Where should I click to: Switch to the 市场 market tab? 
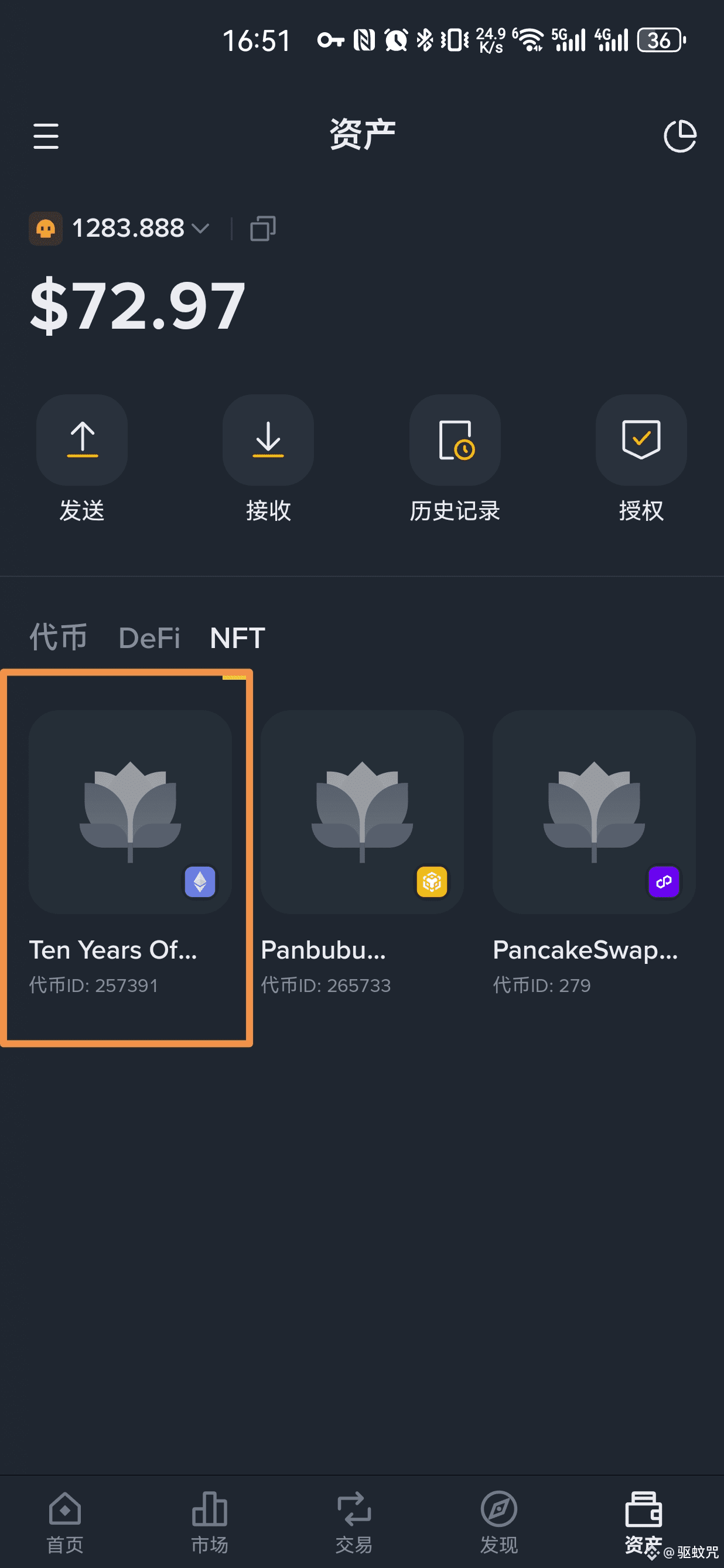pos(210,1522)
